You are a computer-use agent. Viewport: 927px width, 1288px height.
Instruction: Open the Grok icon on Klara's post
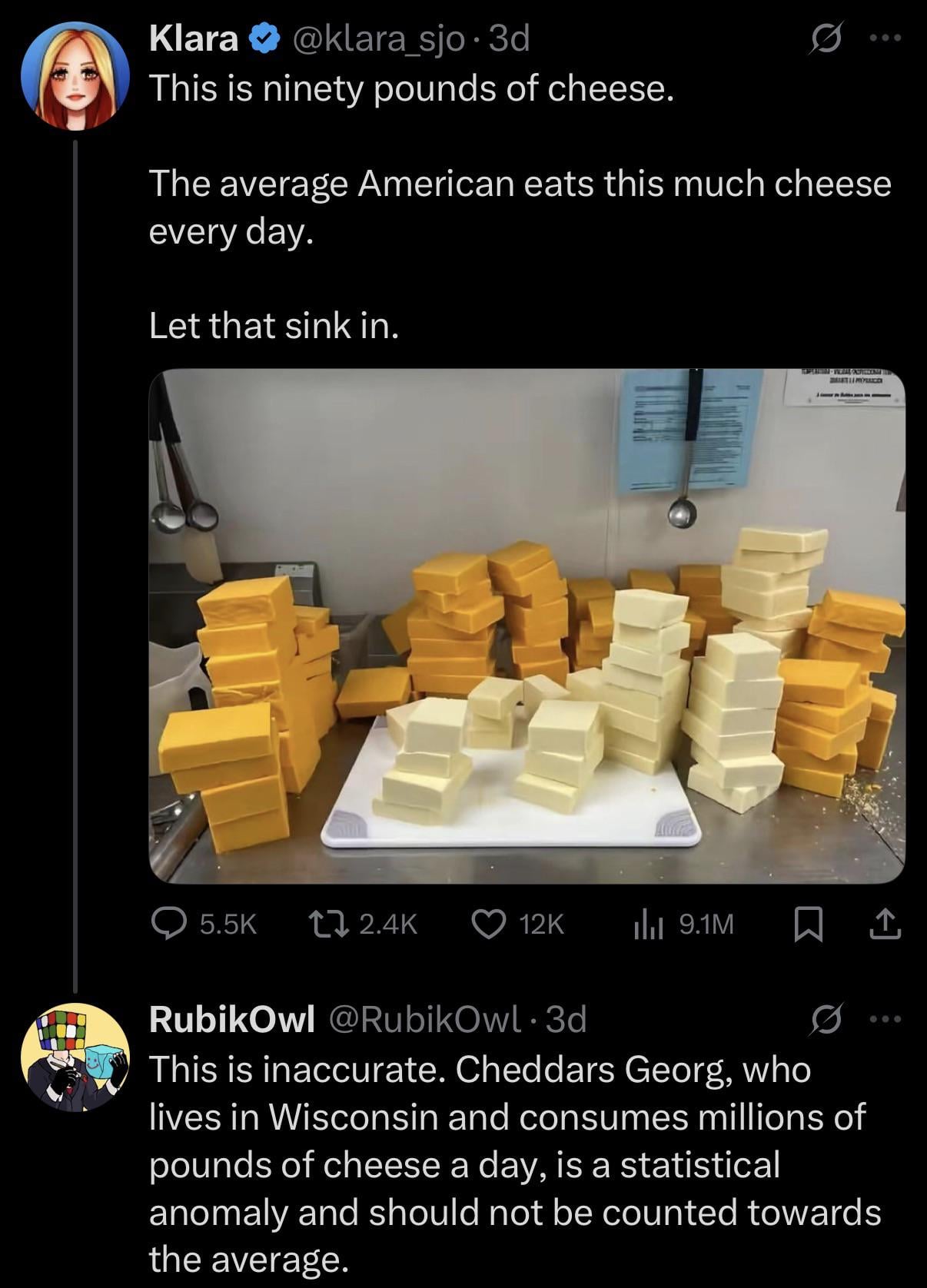827,38
